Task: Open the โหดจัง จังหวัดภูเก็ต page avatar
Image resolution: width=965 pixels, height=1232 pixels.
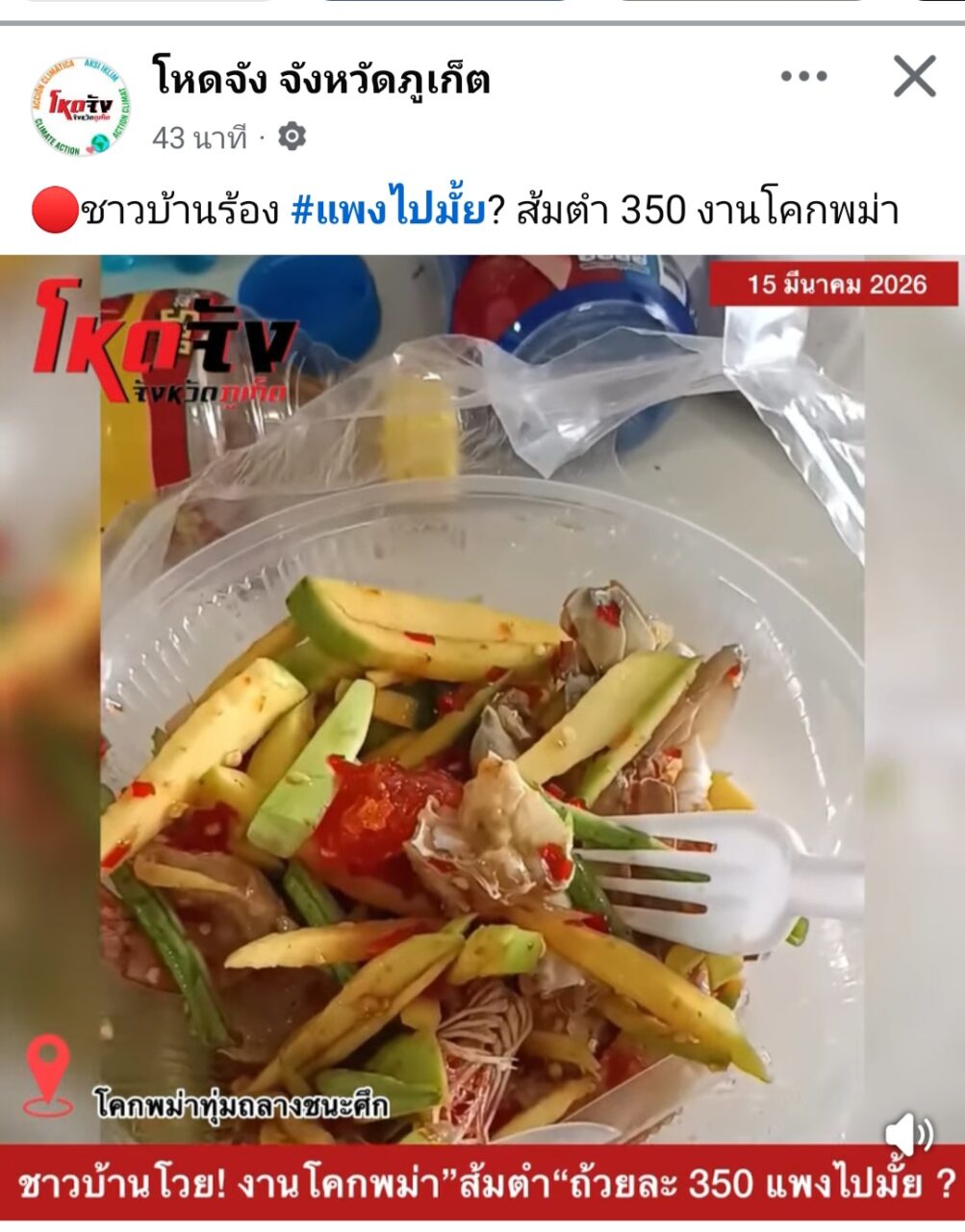Action: (x=81, y=106)
